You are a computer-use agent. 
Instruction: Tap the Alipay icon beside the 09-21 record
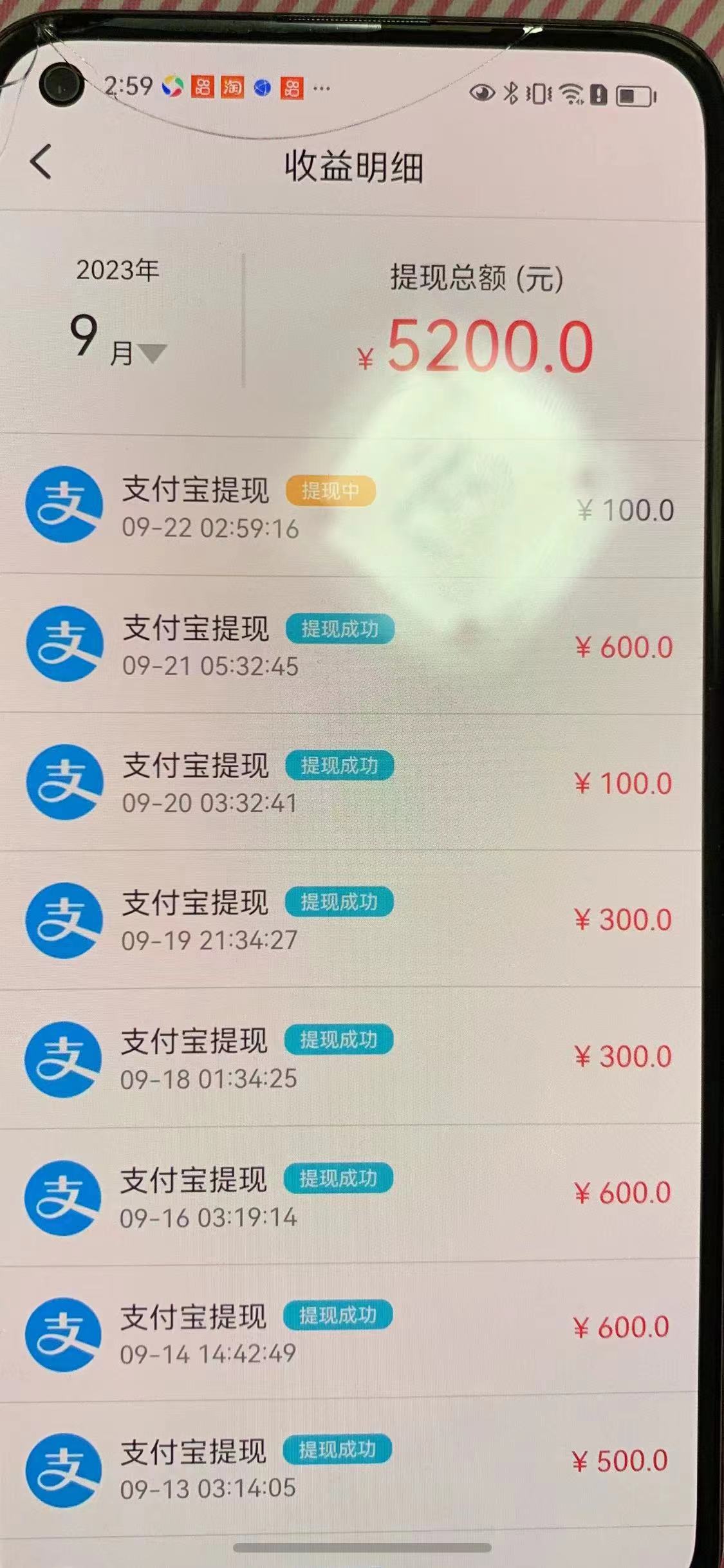tap(66, 644)
